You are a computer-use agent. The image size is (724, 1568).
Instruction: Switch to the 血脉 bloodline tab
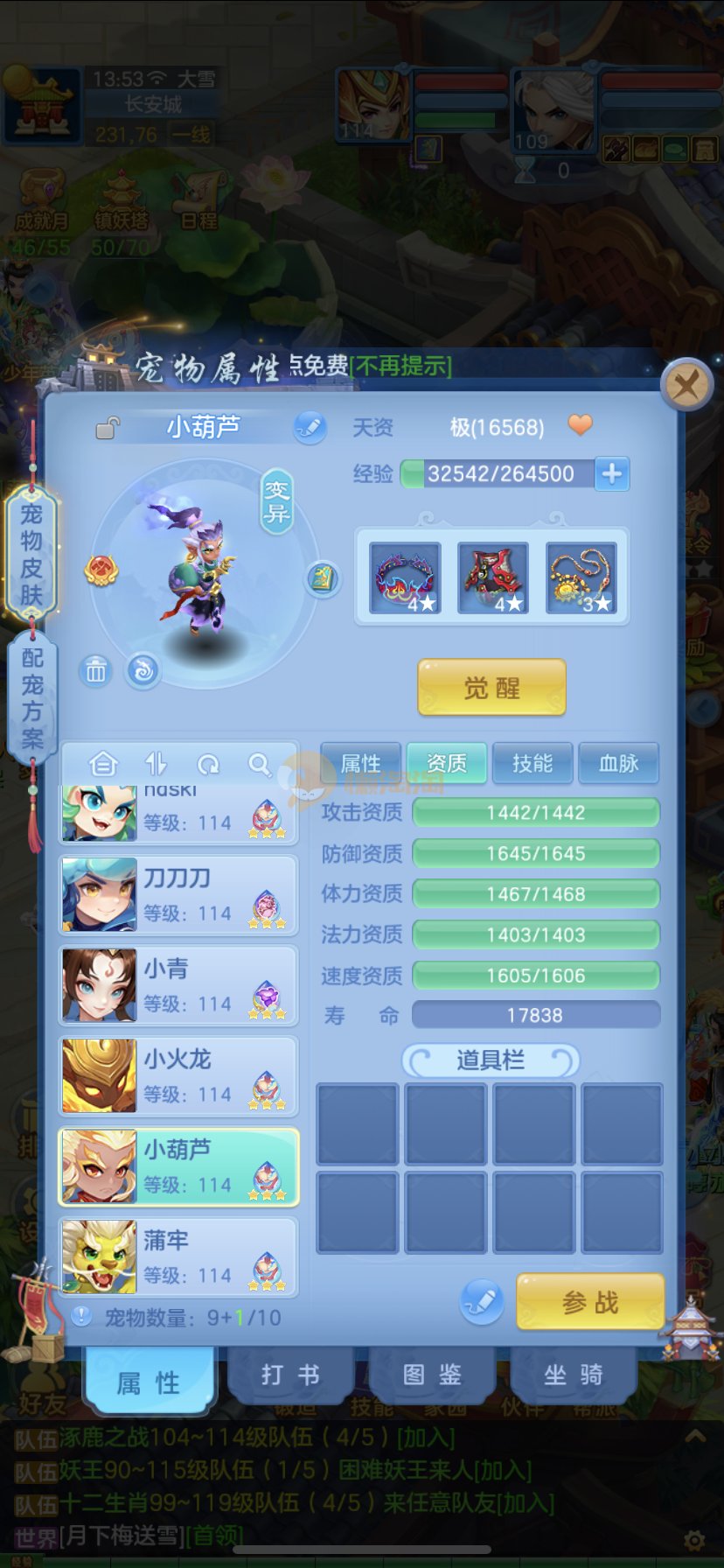click(x=618, y=764)
